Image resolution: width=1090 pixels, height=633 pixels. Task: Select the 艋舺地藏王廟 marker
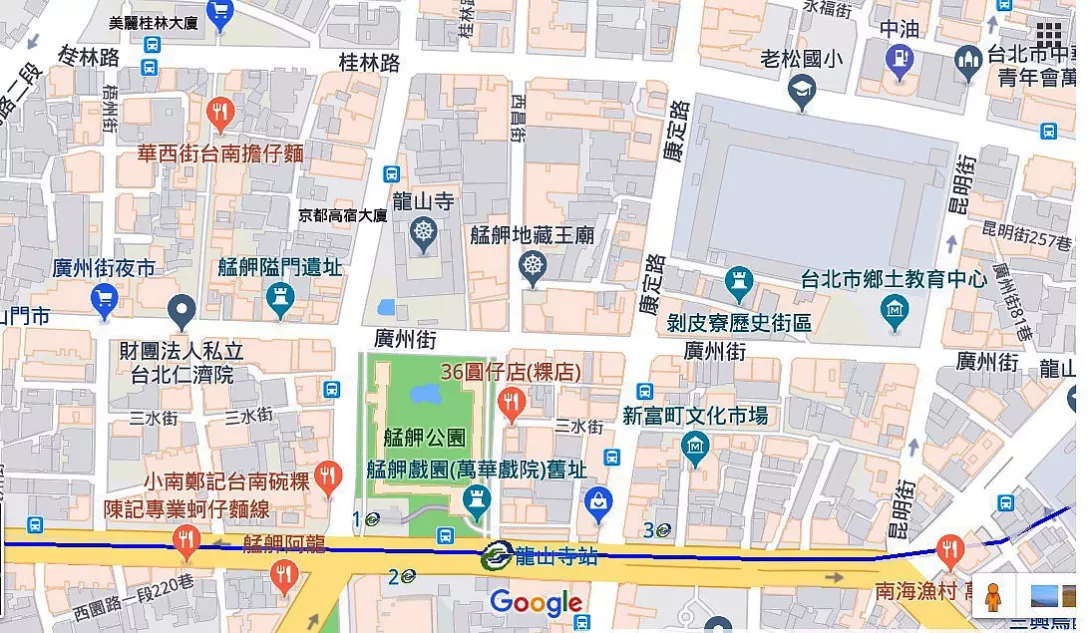[533, 268]
